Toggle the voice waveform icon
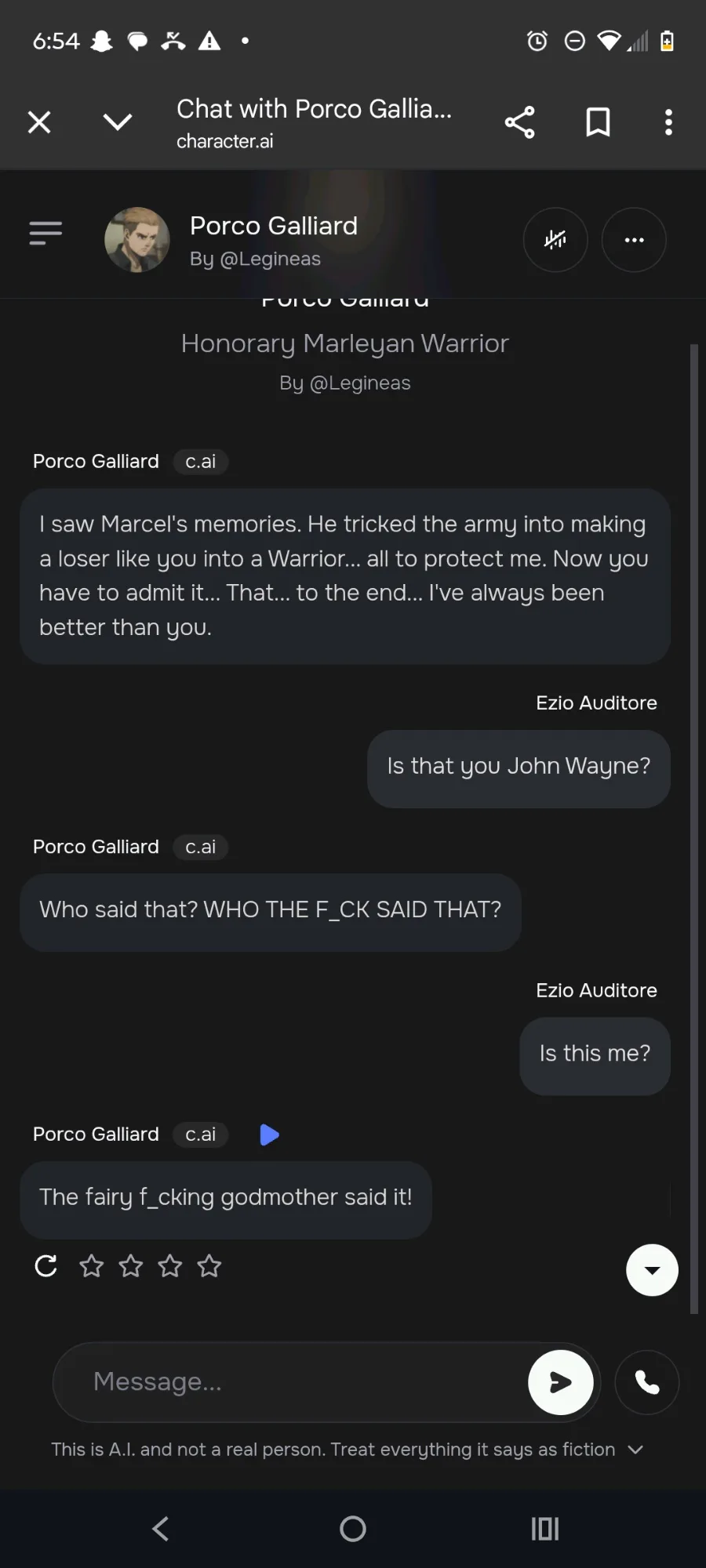Screen dimensions: 706x1568 tap(555, 240)
